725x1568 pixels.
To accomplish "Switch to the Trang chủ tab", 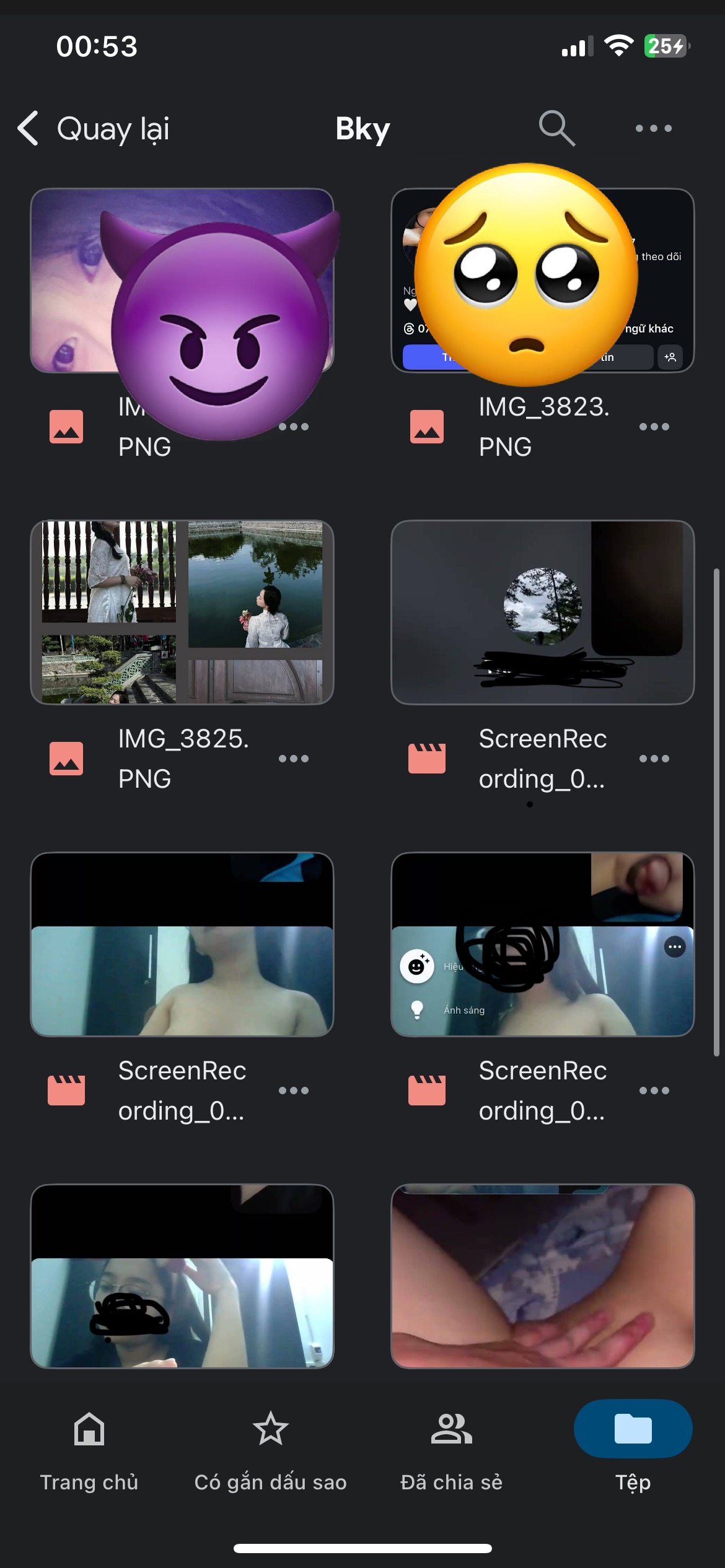I will click(89, 1450).
